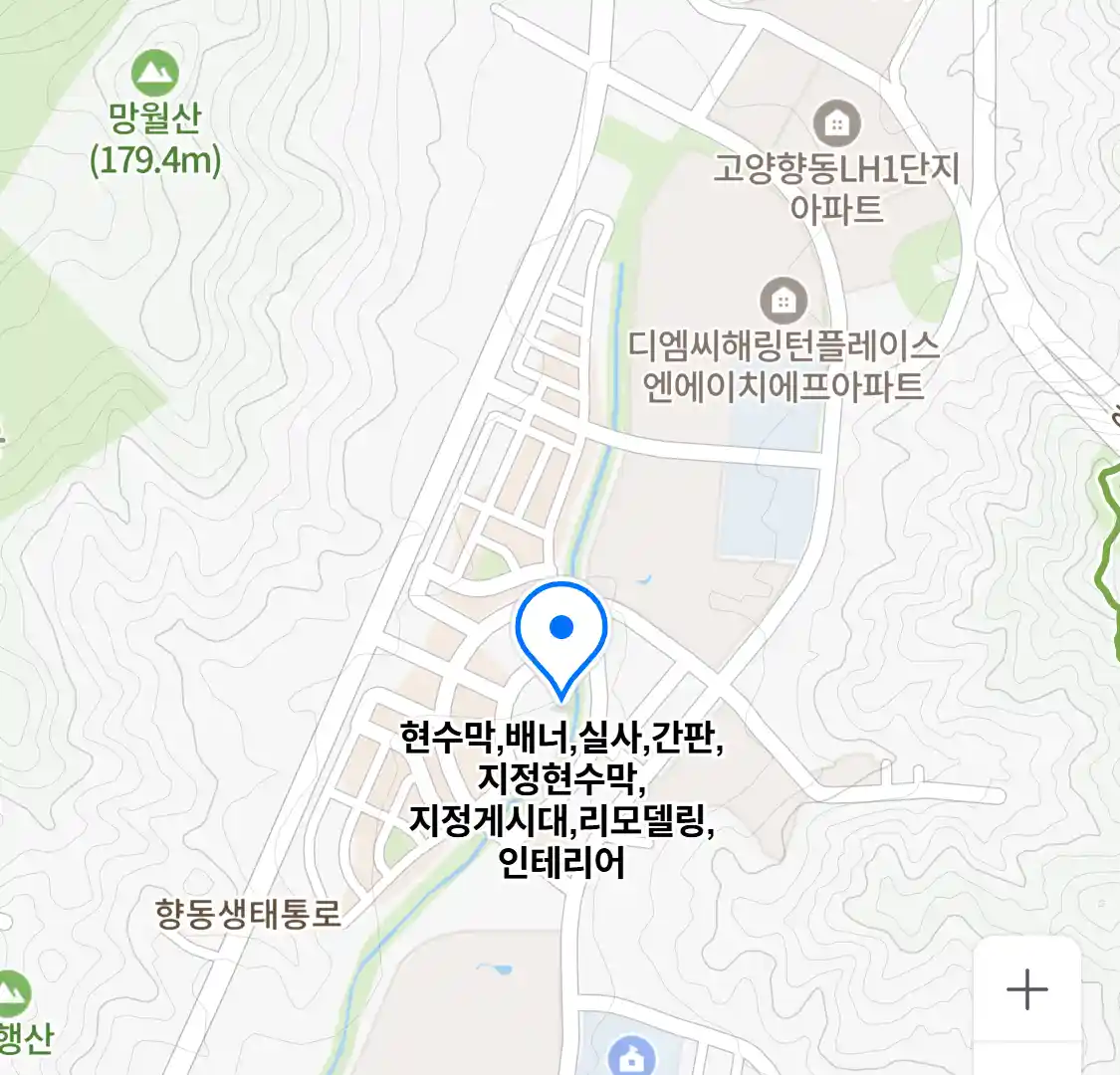Zoom in with the plus button
Image resolution: width=1120 pixels, height=1075 pixels.
tap(1026, 989)
